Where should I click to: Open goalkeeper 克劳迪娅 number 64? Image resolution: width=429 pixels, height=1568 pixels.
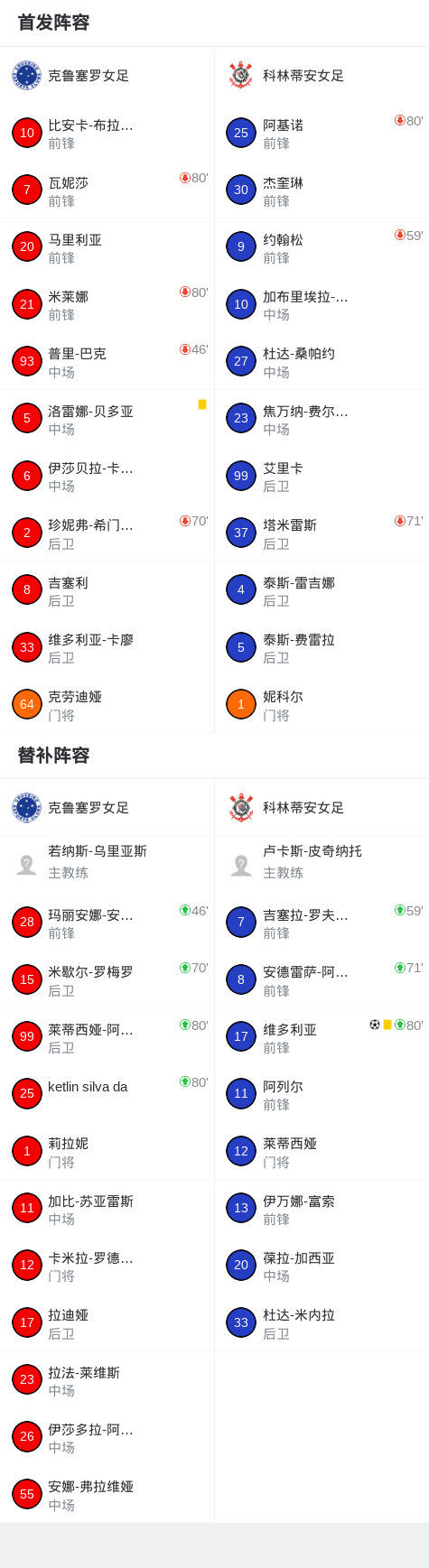point(107,705)
